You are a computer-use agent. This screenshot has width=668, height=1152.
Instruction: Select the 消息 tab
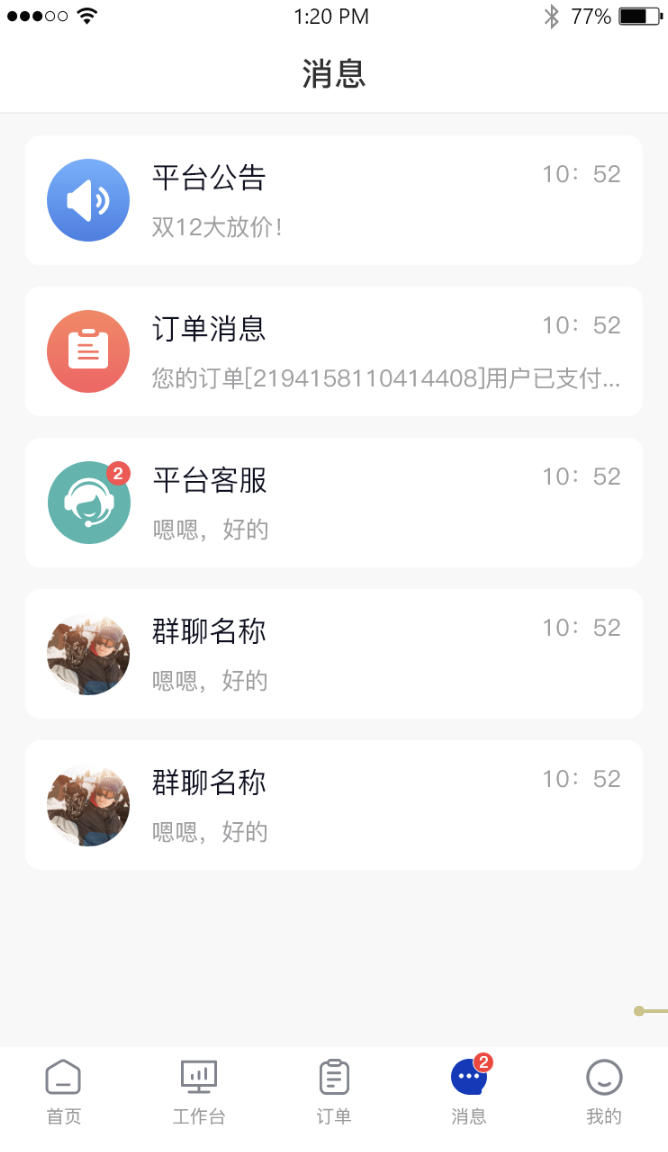[468, 1092]
